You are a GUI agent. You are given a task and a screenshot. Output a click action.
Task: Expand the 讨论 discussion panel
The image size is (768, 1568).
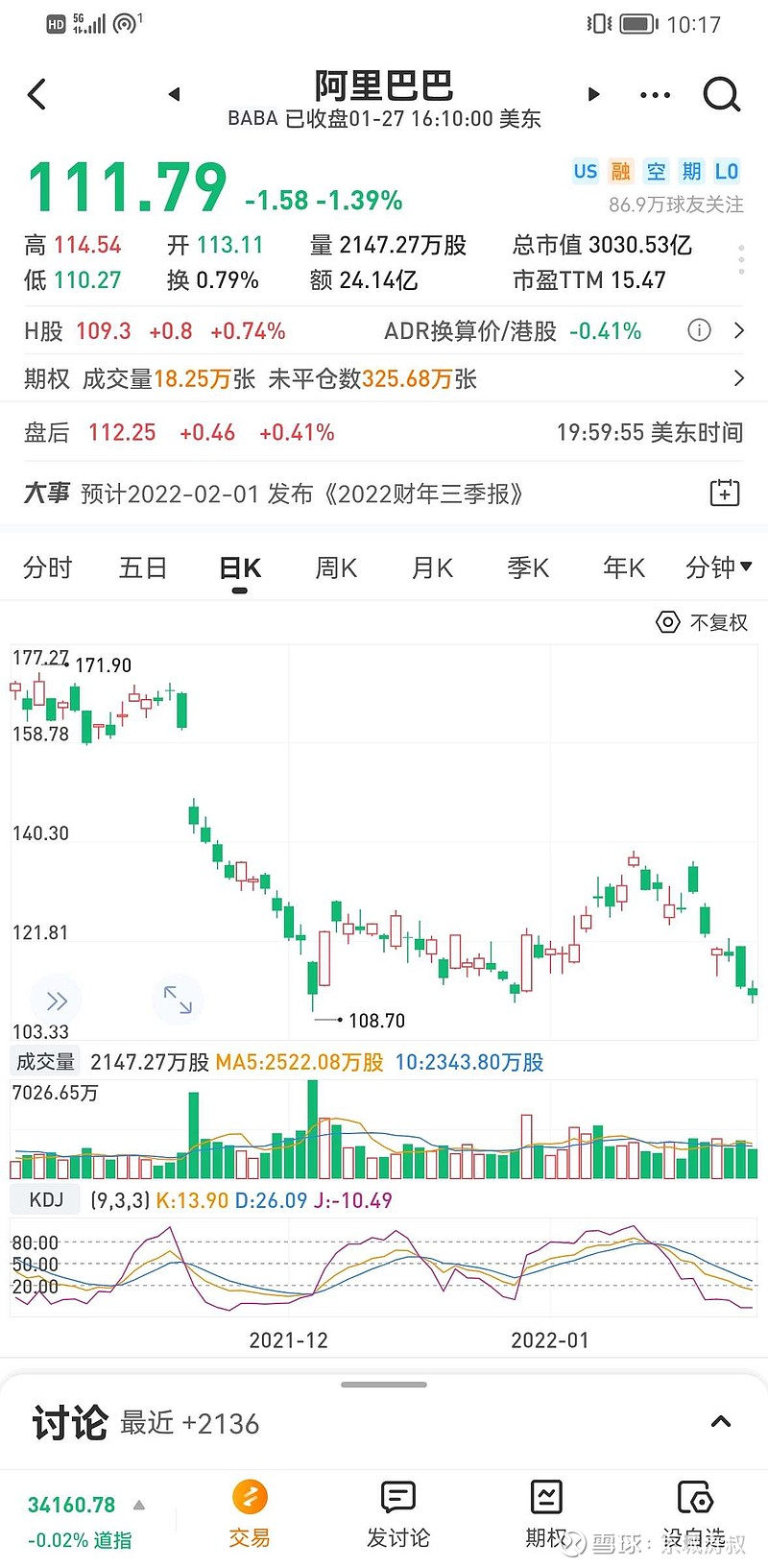[x=720, y=1422]
